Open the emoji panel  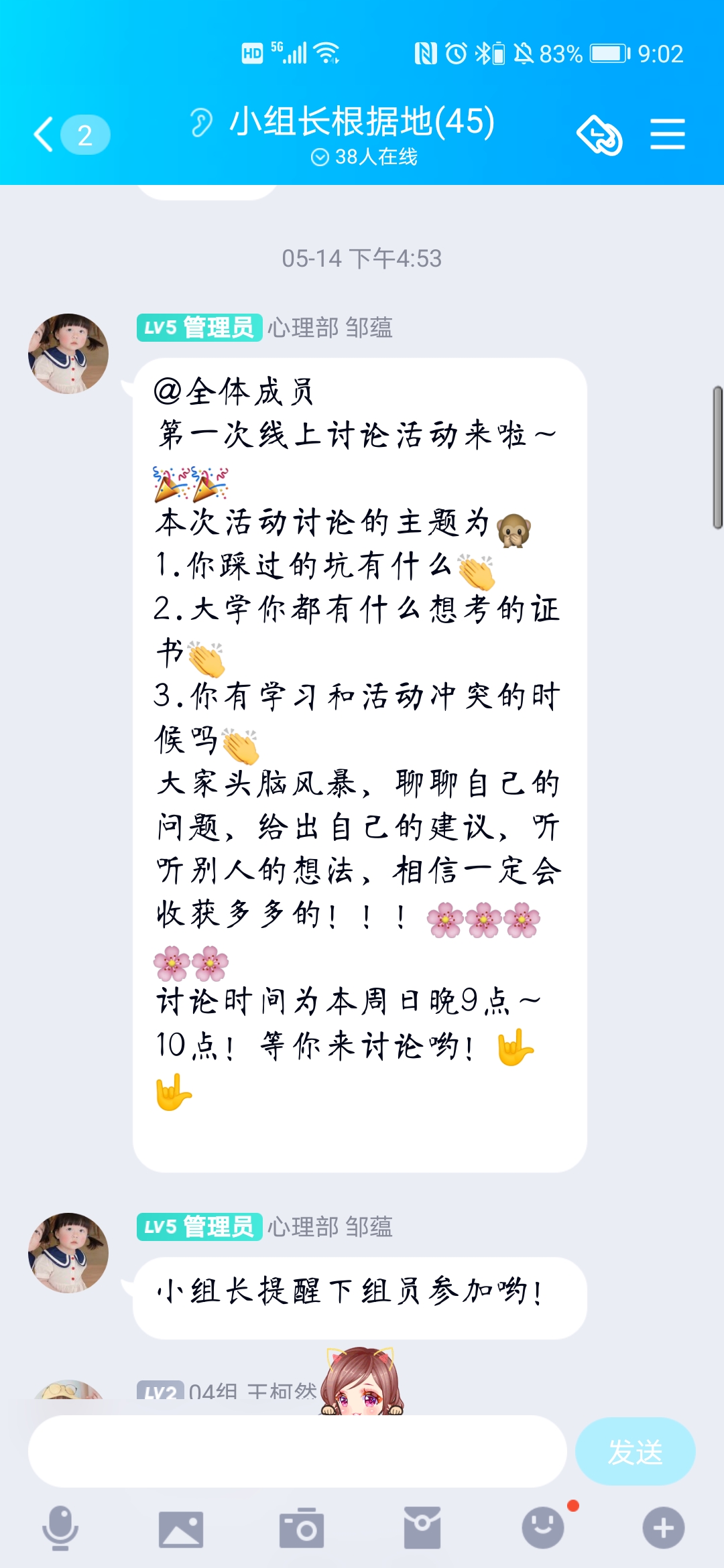coord(542,1528)
